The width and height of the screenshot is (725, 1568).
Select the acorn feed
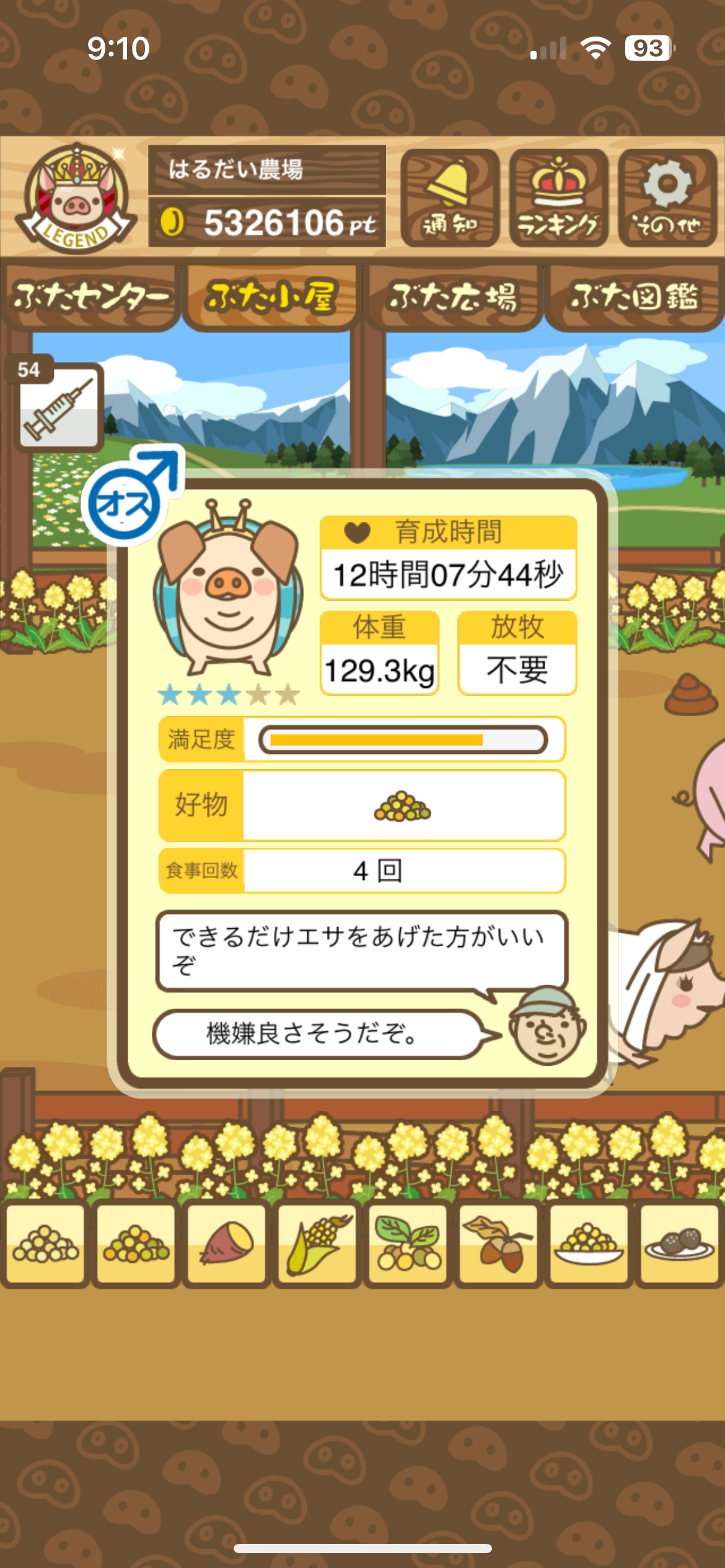[x=498, y=1244]
